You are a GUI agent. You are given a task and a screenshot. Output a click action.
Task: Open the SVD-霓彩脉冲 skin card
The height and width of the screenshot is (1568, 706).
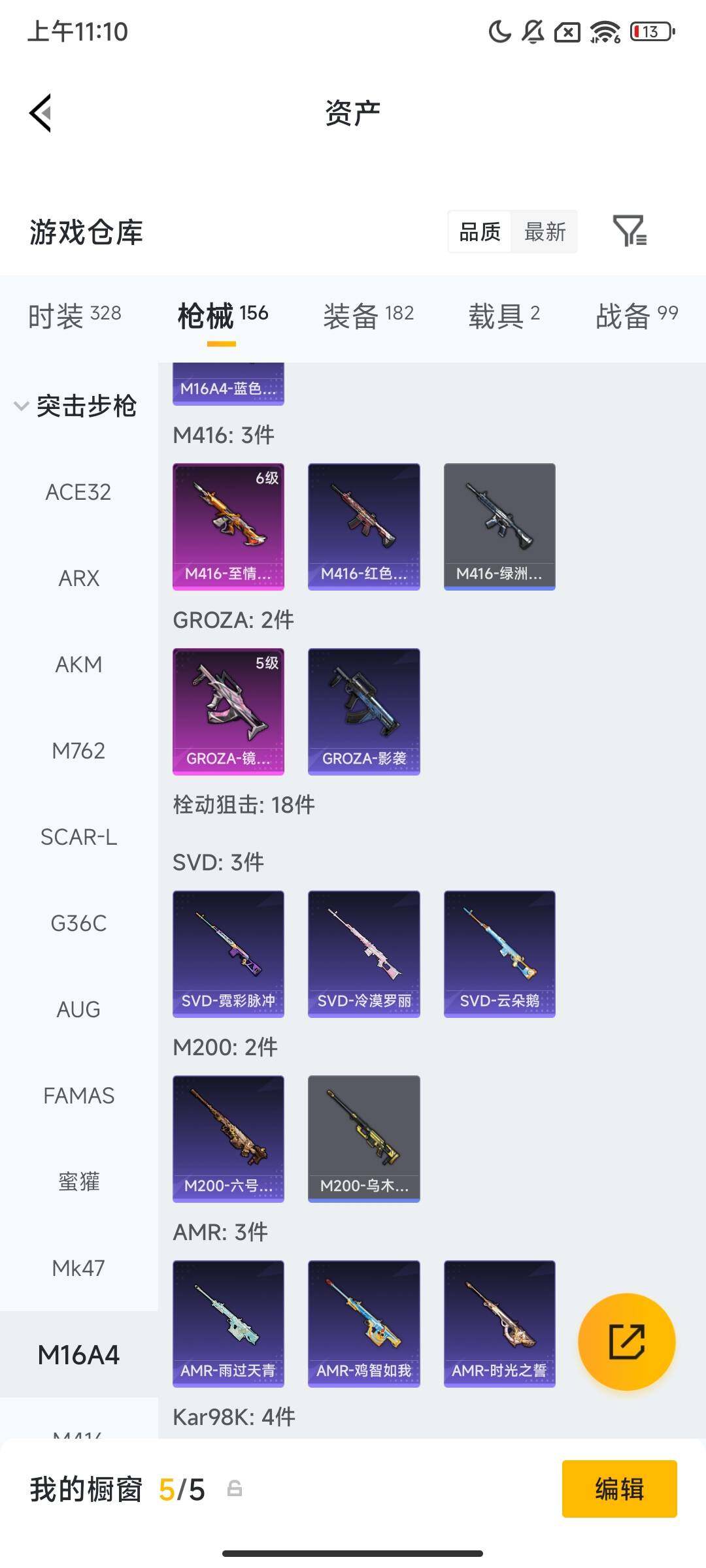227,953
